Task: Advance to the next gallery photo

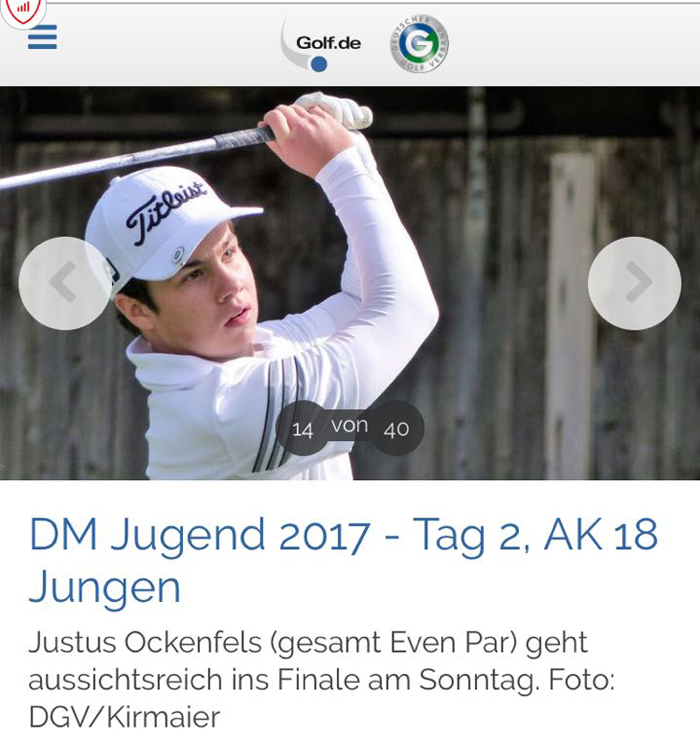Action: click(634, 283)
